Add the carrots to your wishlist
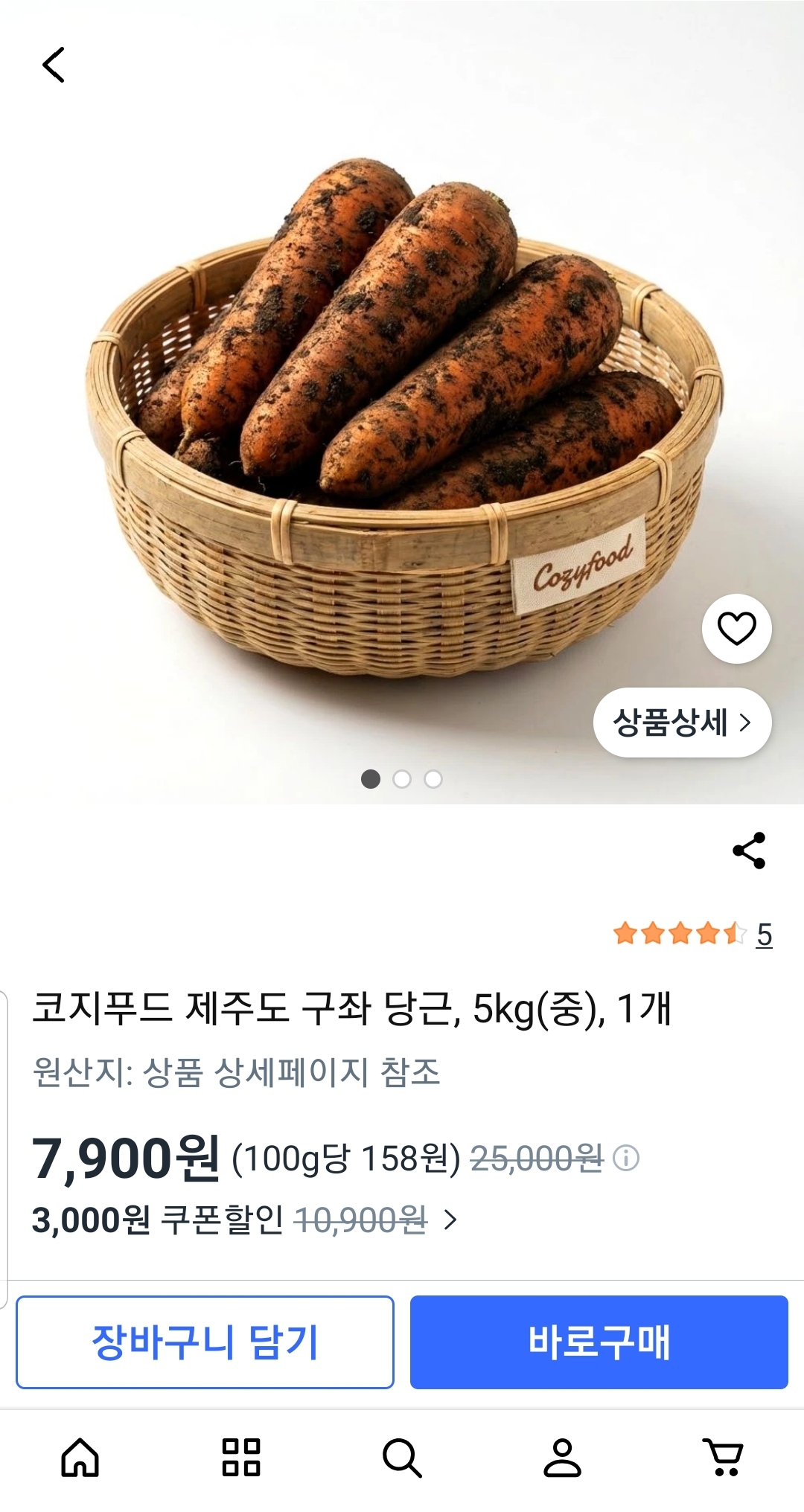804x1512 pixels. click(x=736, y=629)
